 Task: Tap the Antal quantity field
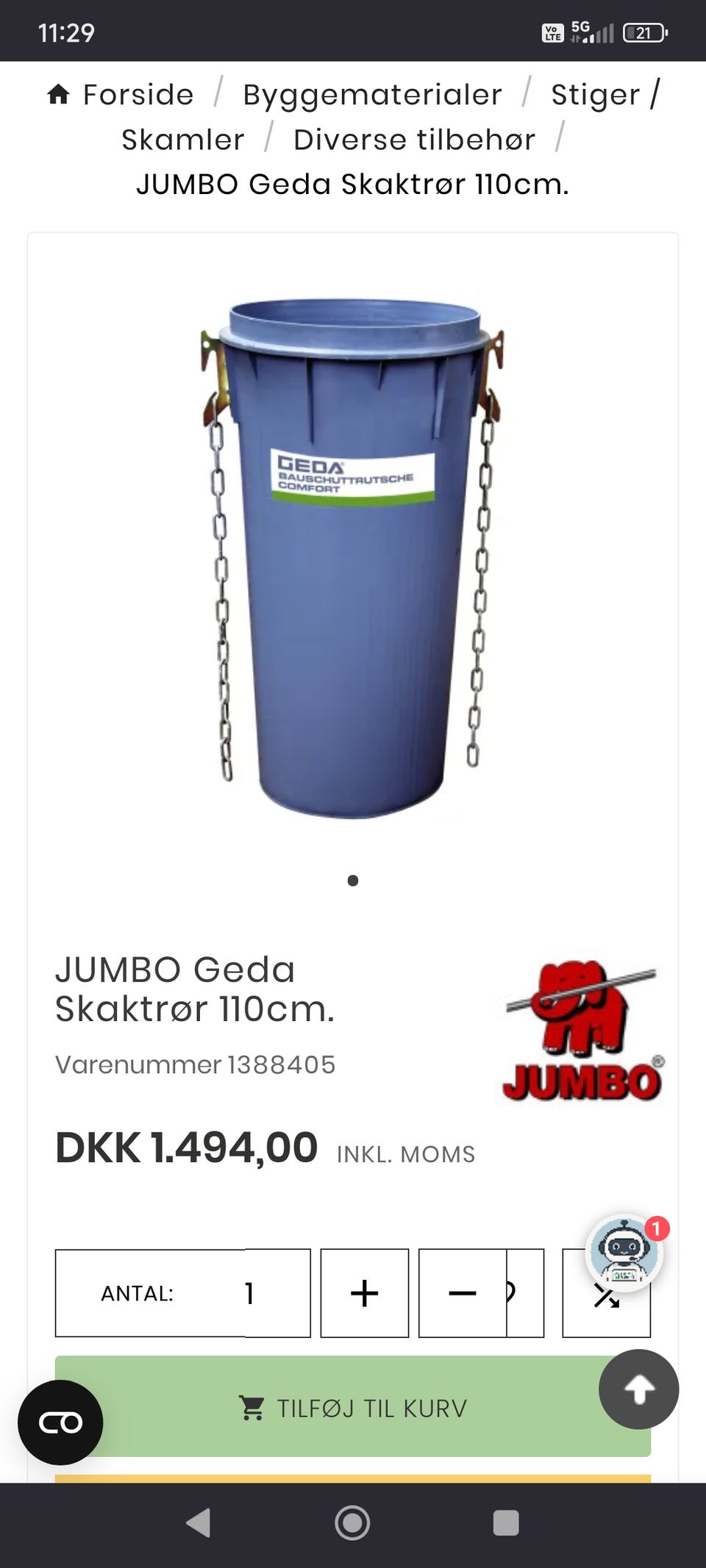[x=250, y=1293]
